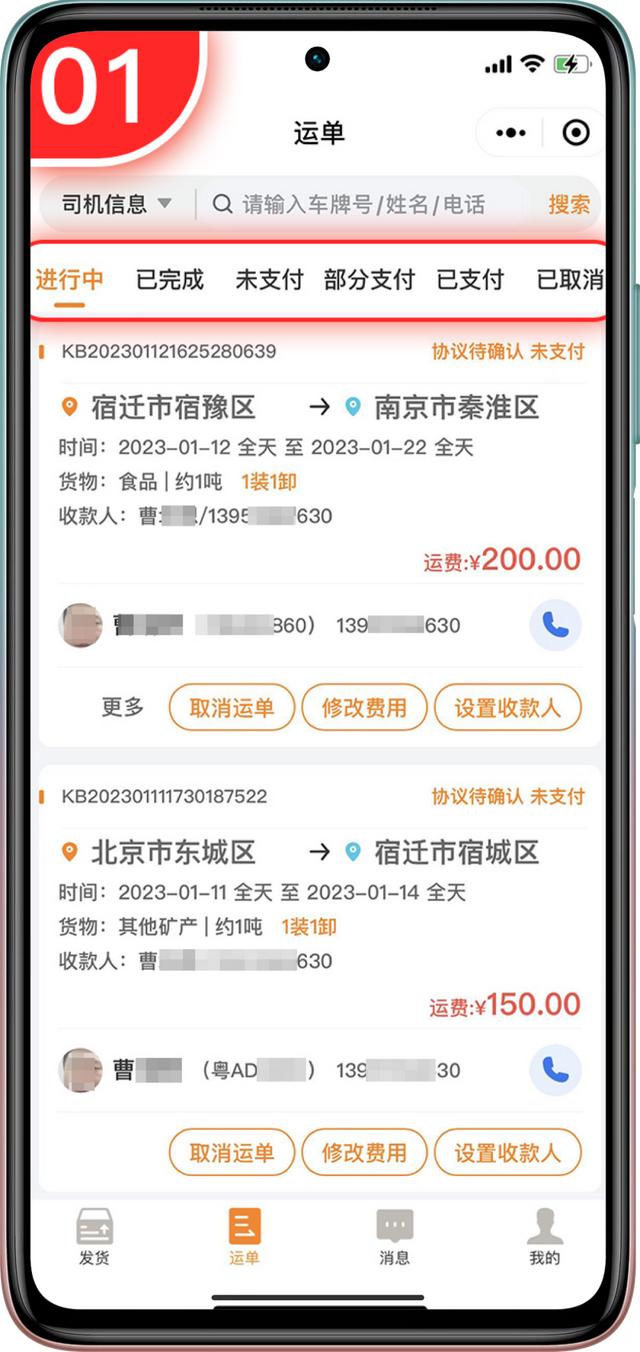
Task: Expand the 司机信息 dropdown
Action: click(x=117, y=204)
